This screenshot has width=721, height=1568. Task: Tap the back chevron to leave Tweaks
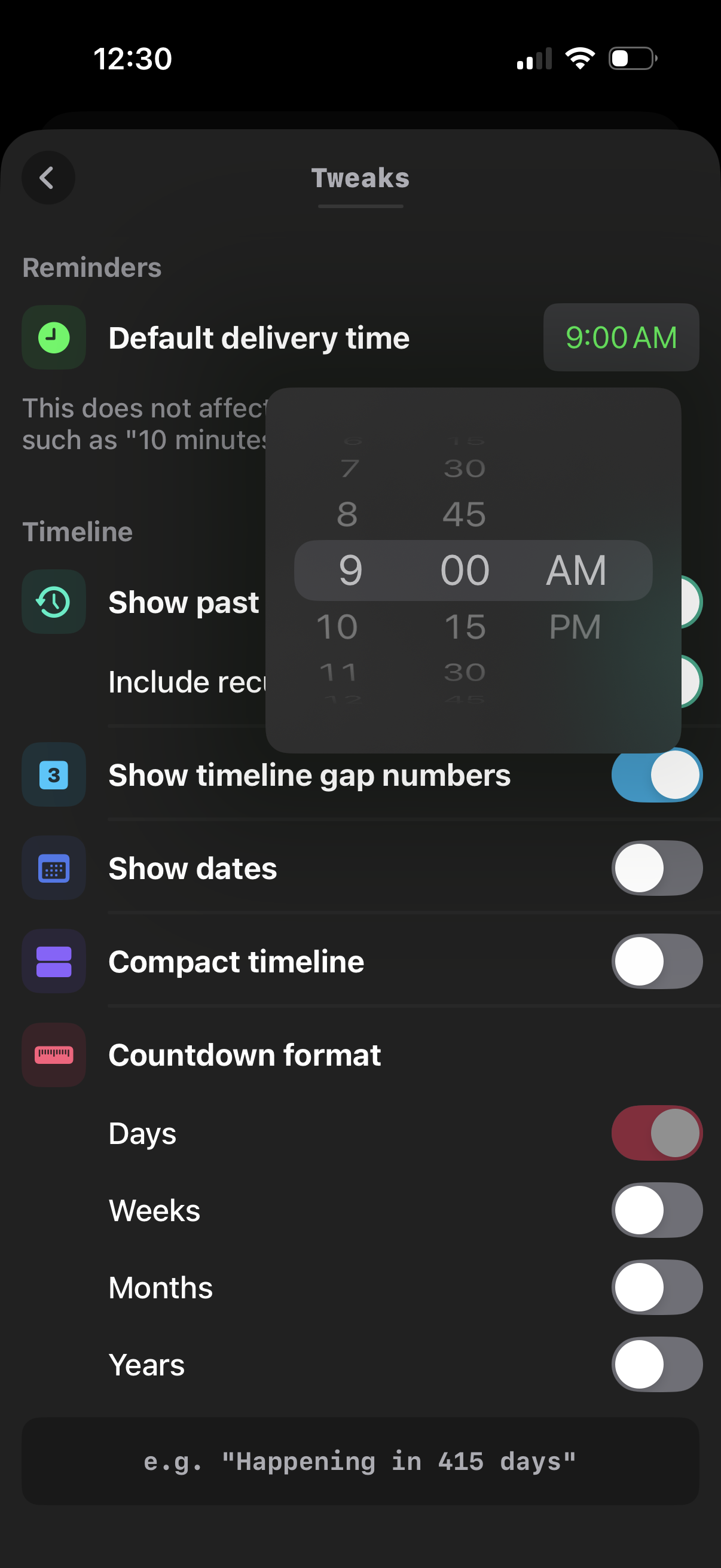point(48,177)
